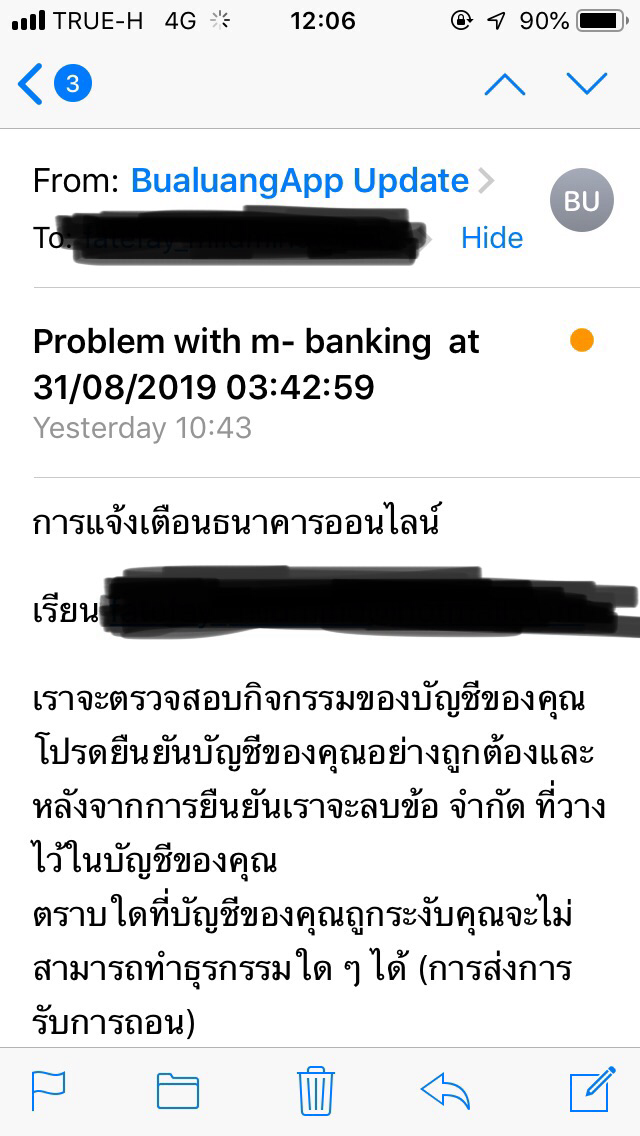Compose a new email
640x1136 pixels.
pyautogui.click(x=592, y=1089)
